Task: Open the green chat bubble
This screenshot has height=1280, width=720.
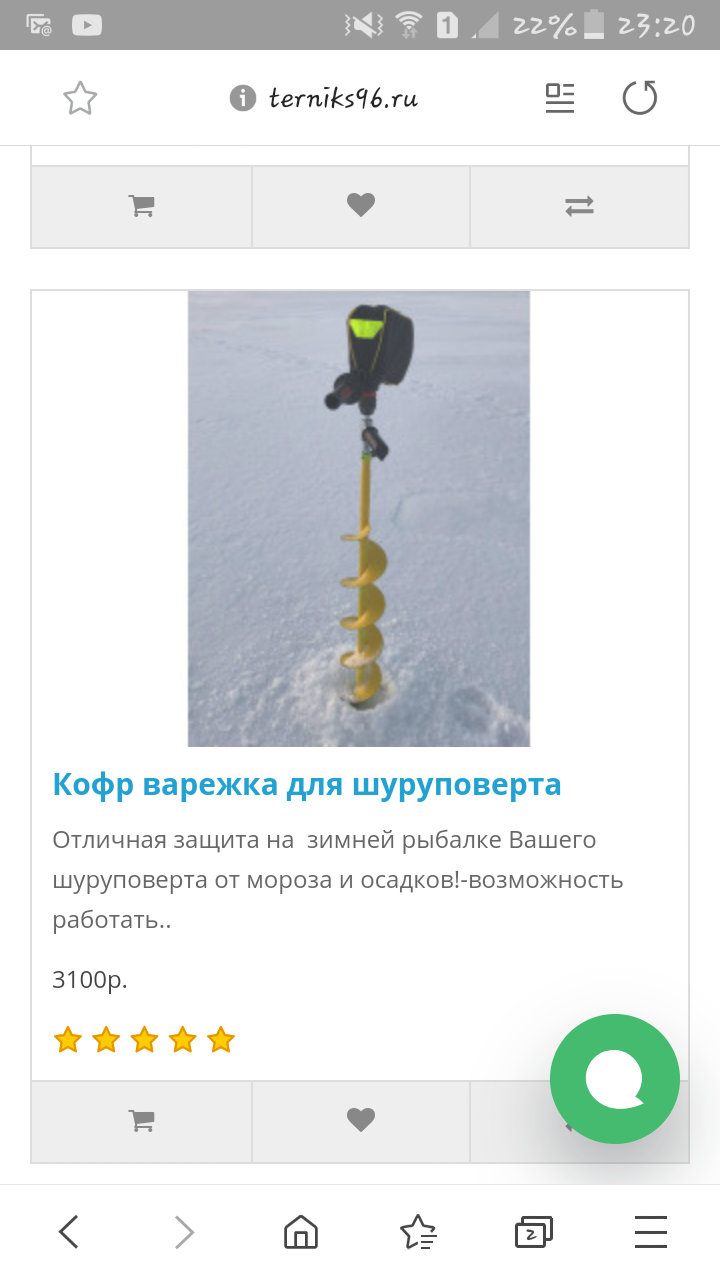Action: point(615,1079)
